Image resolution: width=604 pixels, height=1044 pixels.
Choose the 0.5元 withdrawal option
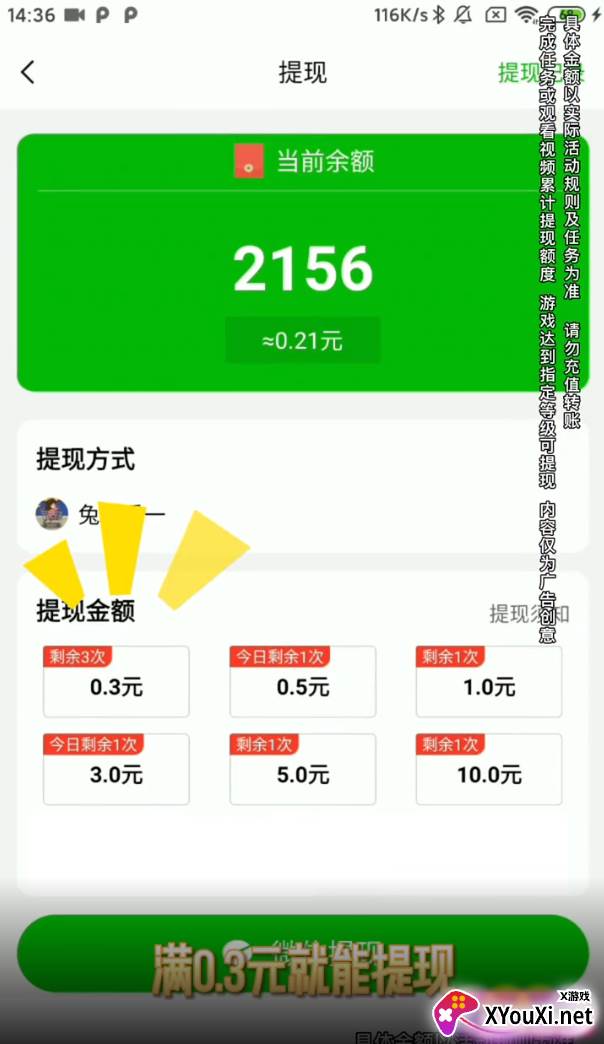302,681
